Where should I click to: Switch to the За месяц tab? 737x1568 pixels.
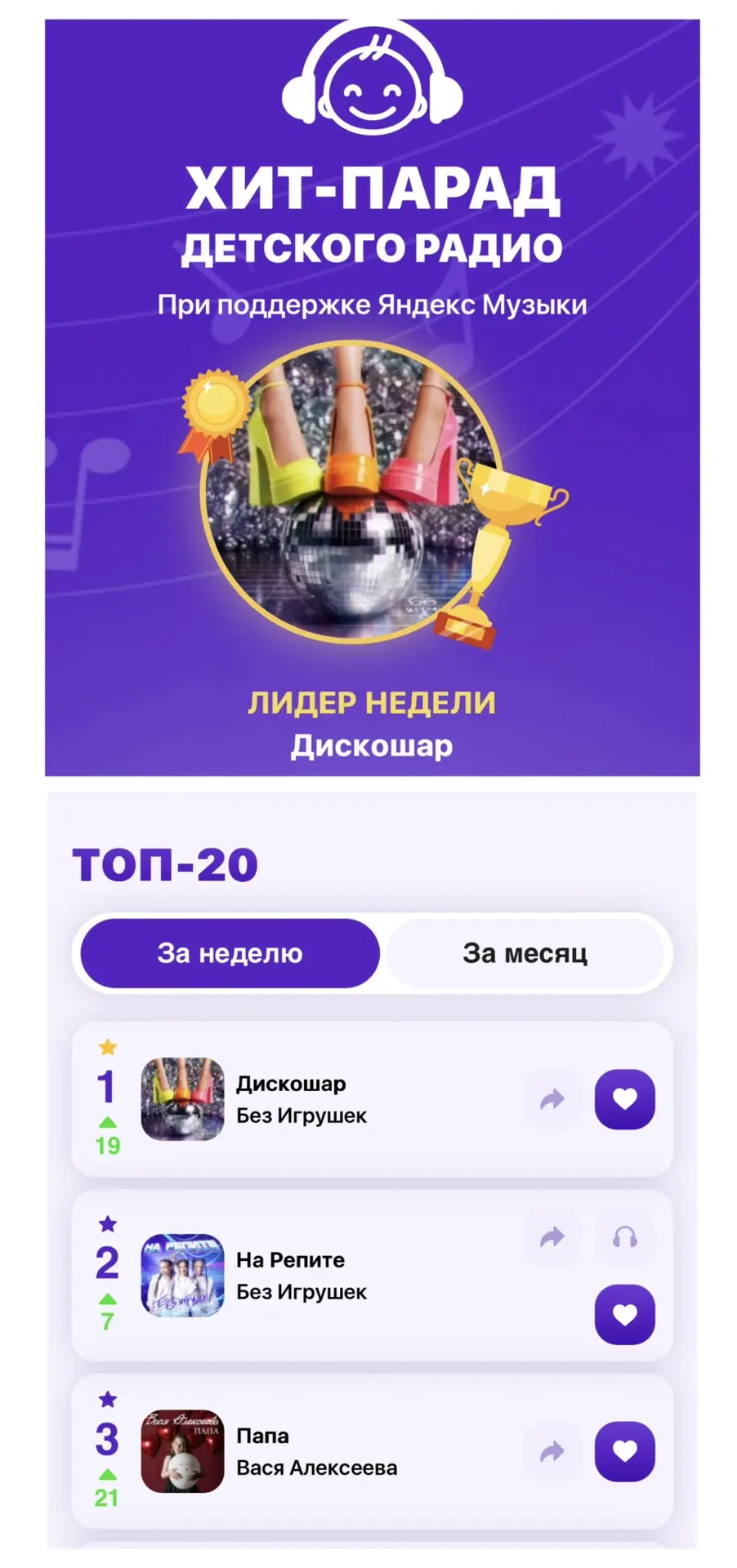[x=525, y=953]
